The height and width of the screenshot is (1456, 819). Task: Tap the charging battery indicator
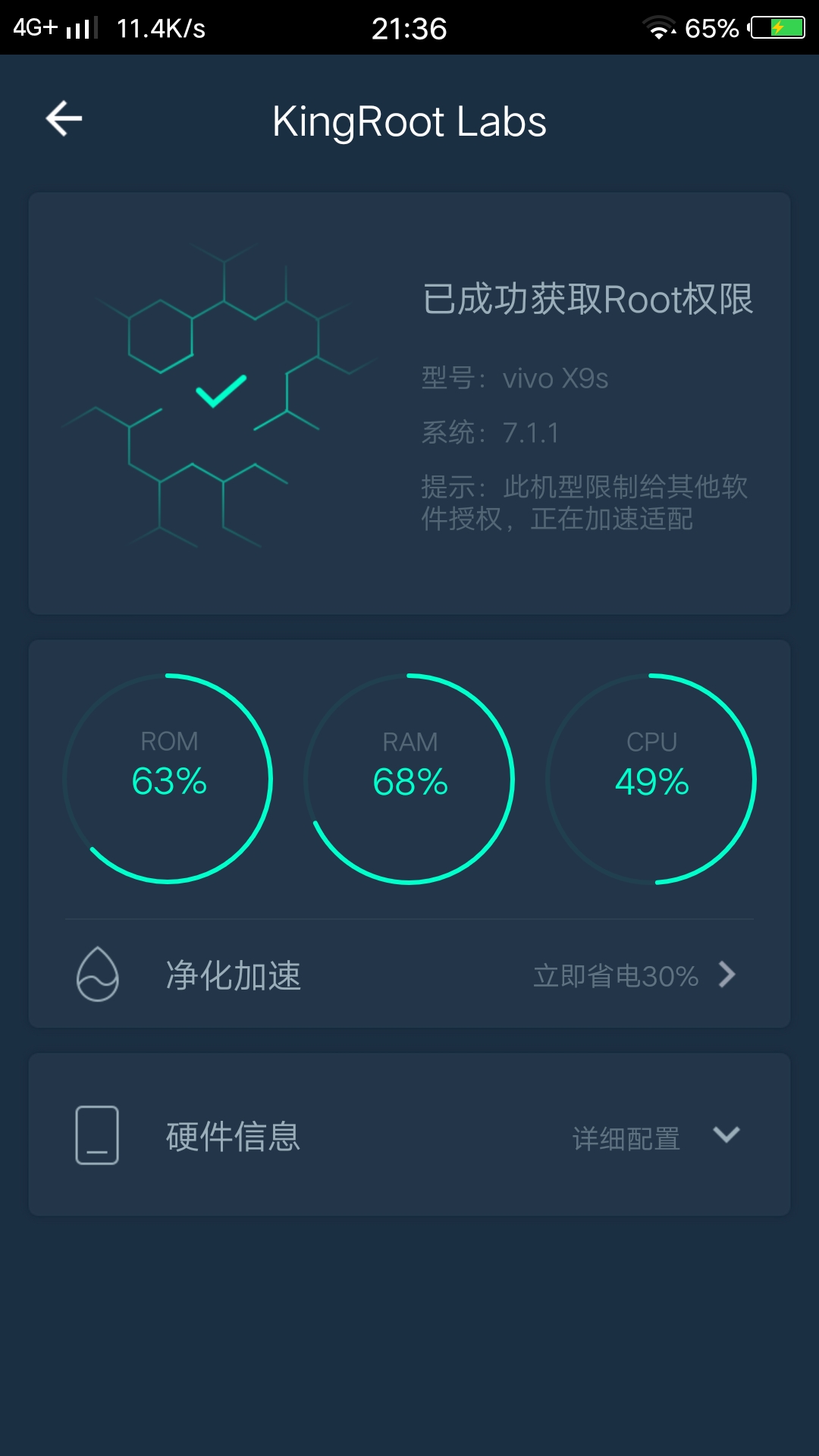click(778, 27)
